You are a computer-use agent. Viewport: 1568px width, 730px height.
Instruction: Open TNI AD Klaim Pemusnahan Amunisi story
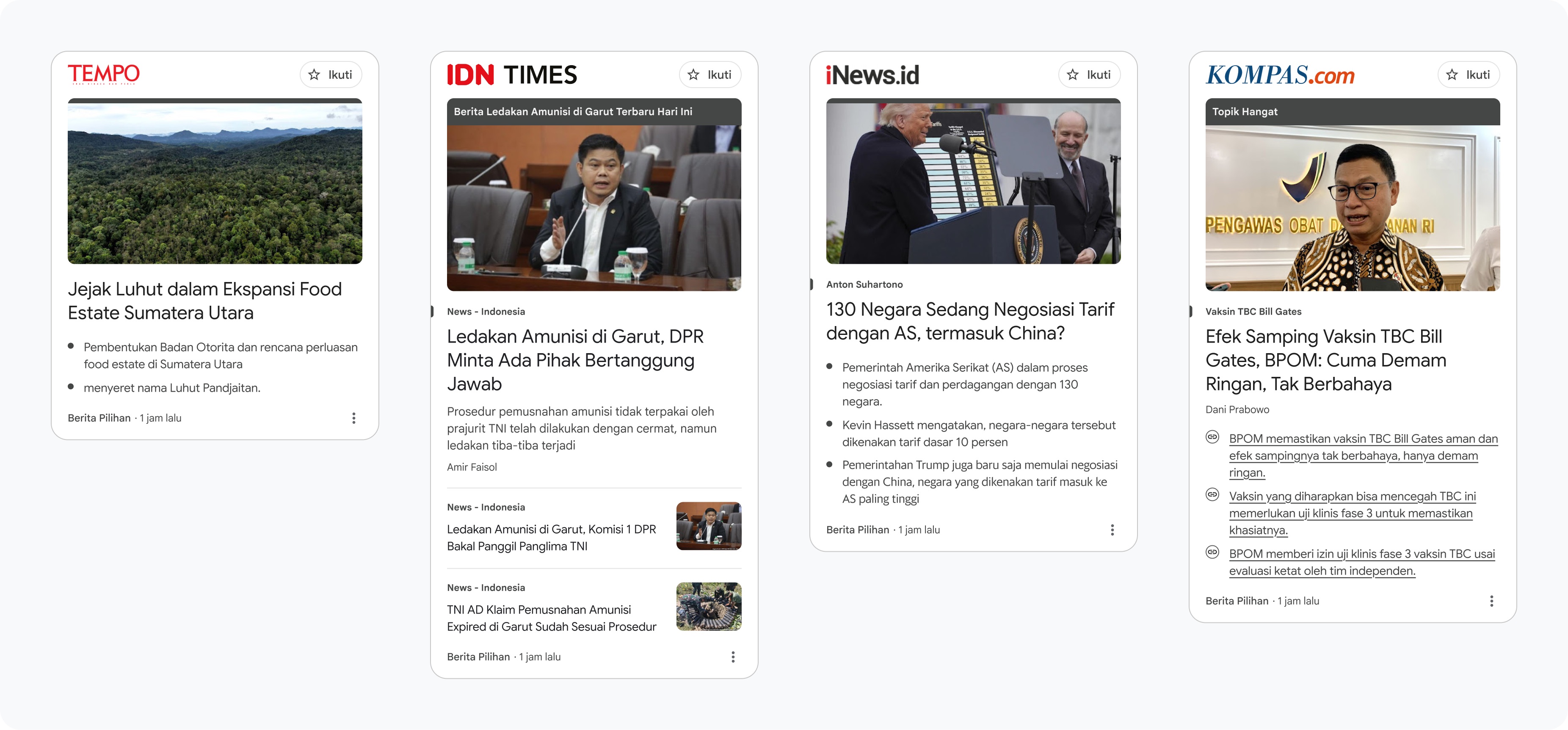click(551, 618)
